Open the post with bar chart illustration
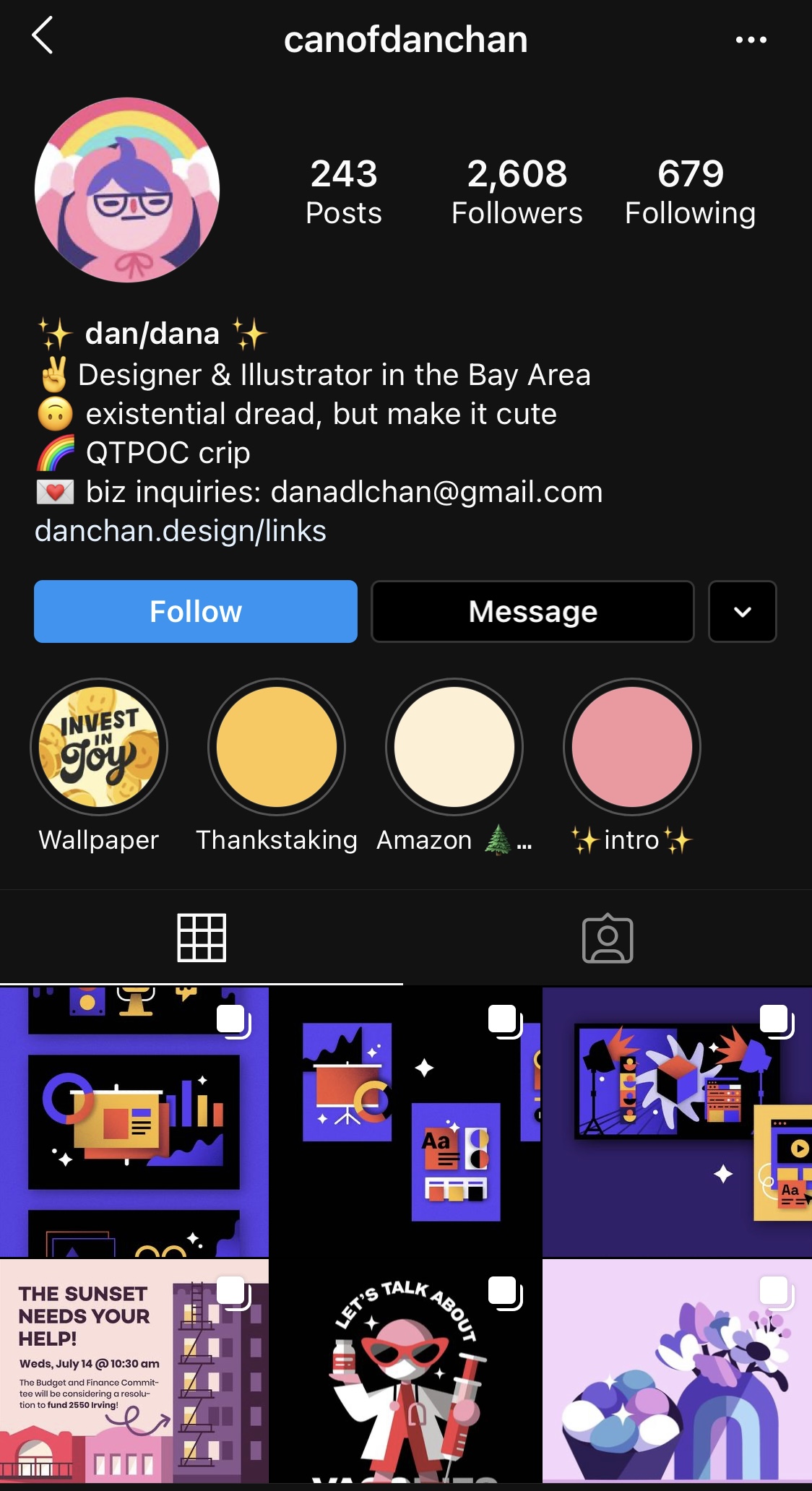Screen dimensions: 812x1491 [x=134, y=1122]
